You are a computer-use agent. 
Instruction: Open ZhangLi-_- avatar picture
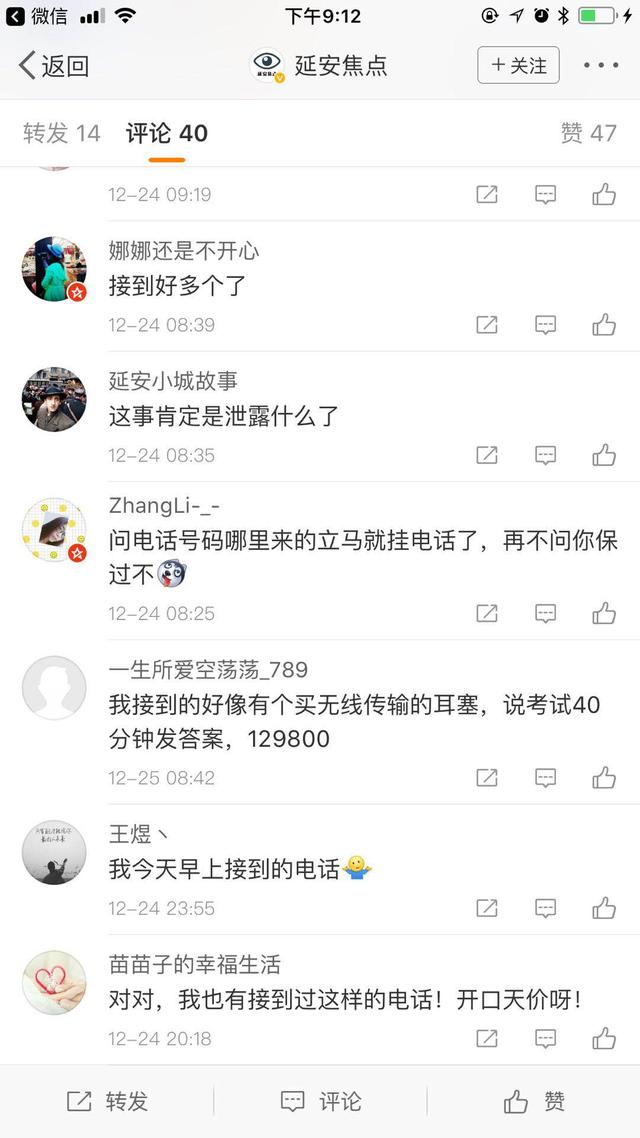54,530
